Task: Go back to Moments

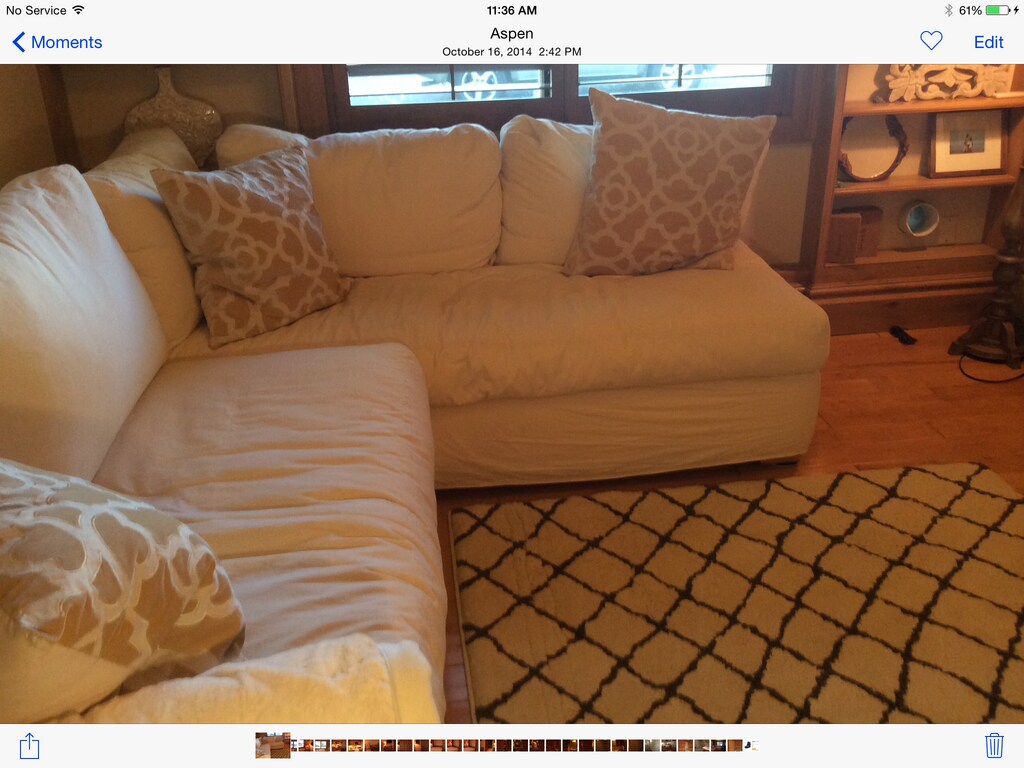Action: click(x=57, y=42)
